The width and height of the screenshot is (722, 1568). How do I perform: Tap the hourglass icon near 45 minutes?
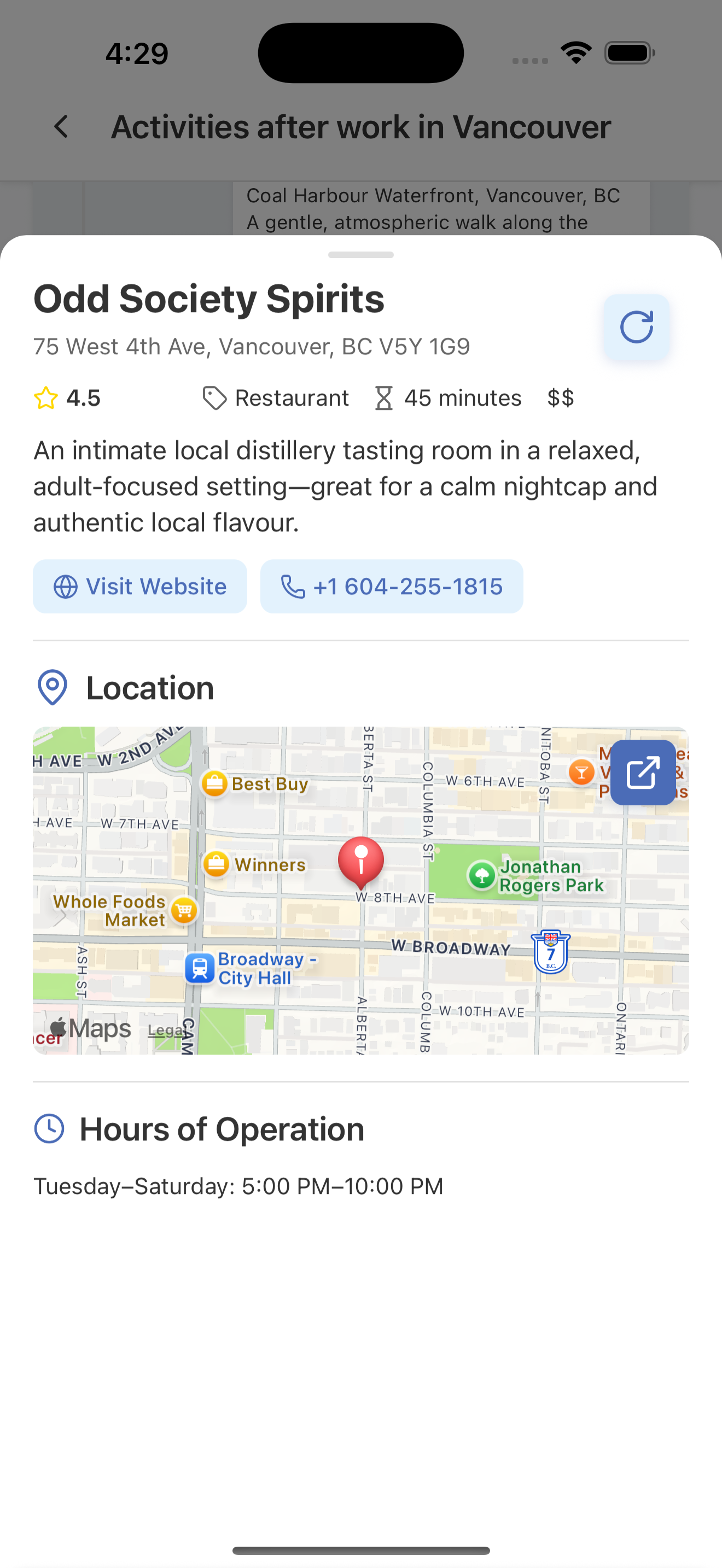click(384, 397)
